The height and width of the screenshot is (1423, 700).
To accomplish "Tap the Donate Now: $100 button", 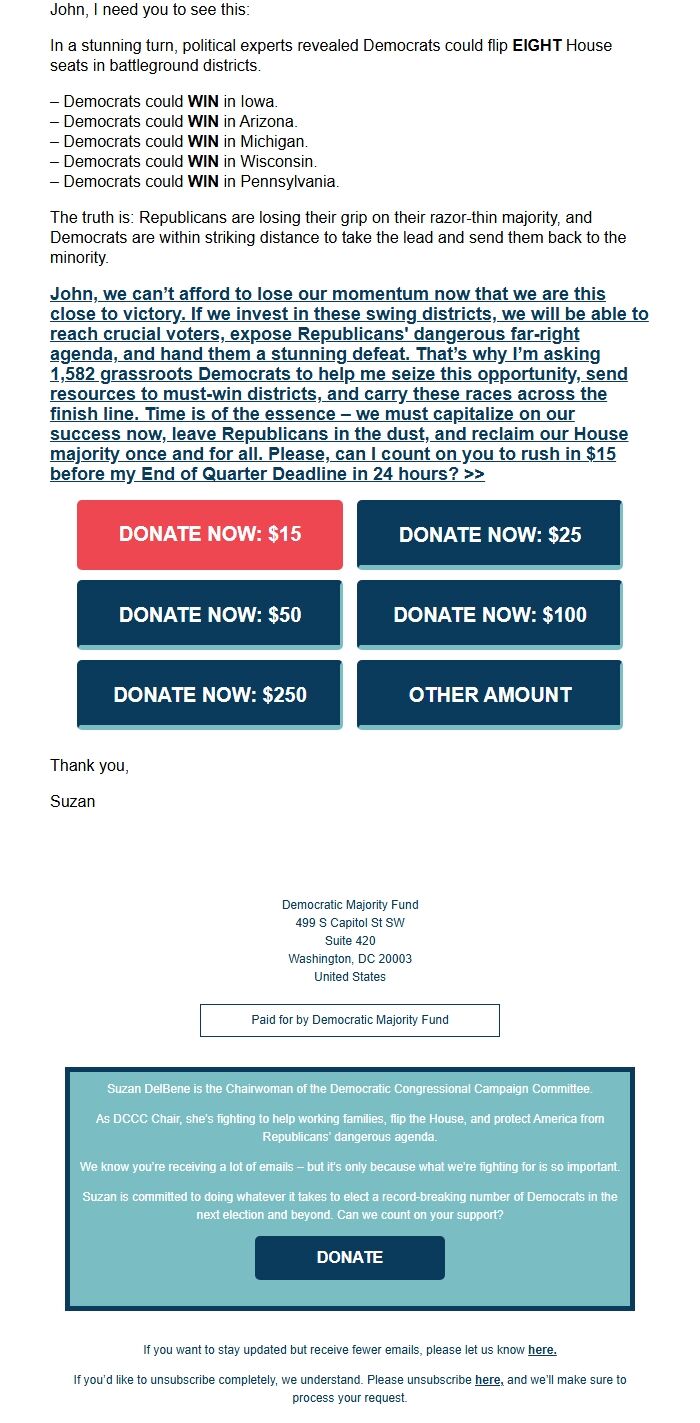I will (490, 615).
